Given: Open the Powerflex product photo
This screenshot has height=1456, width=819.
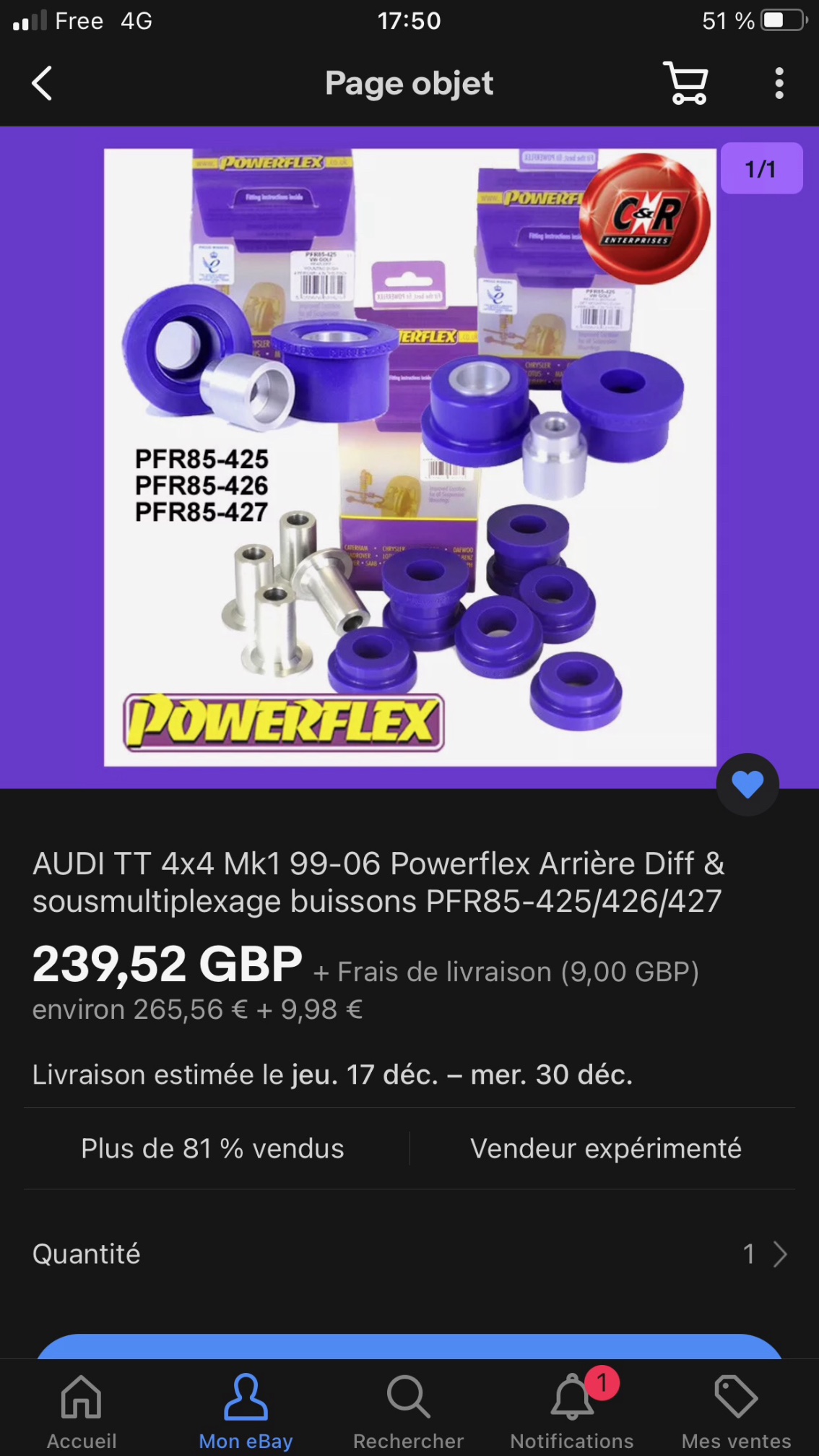Looking at the screenshot, I should click(x=410, y=457).
